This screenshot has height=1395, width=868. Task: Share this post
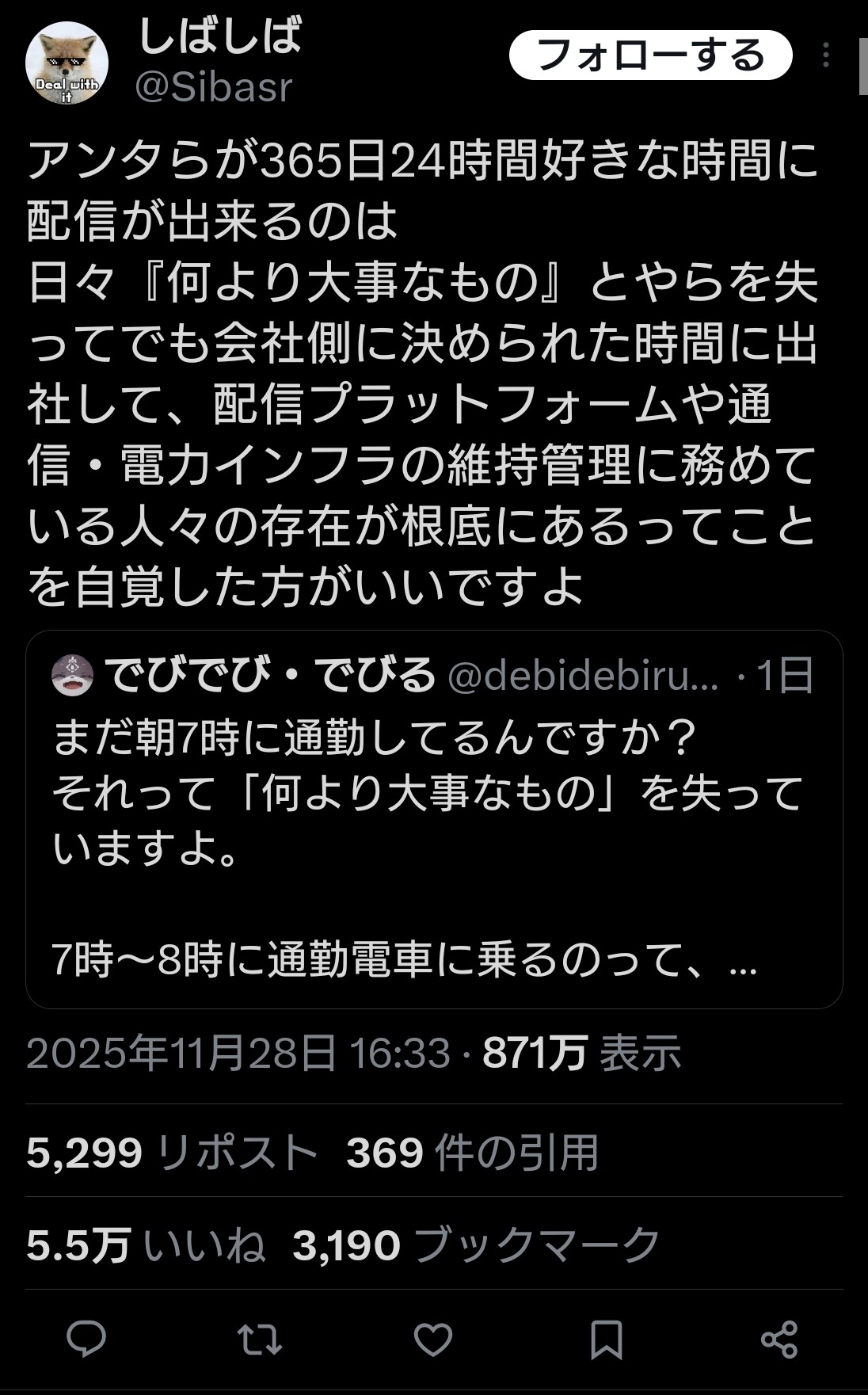coord(779,1340)
